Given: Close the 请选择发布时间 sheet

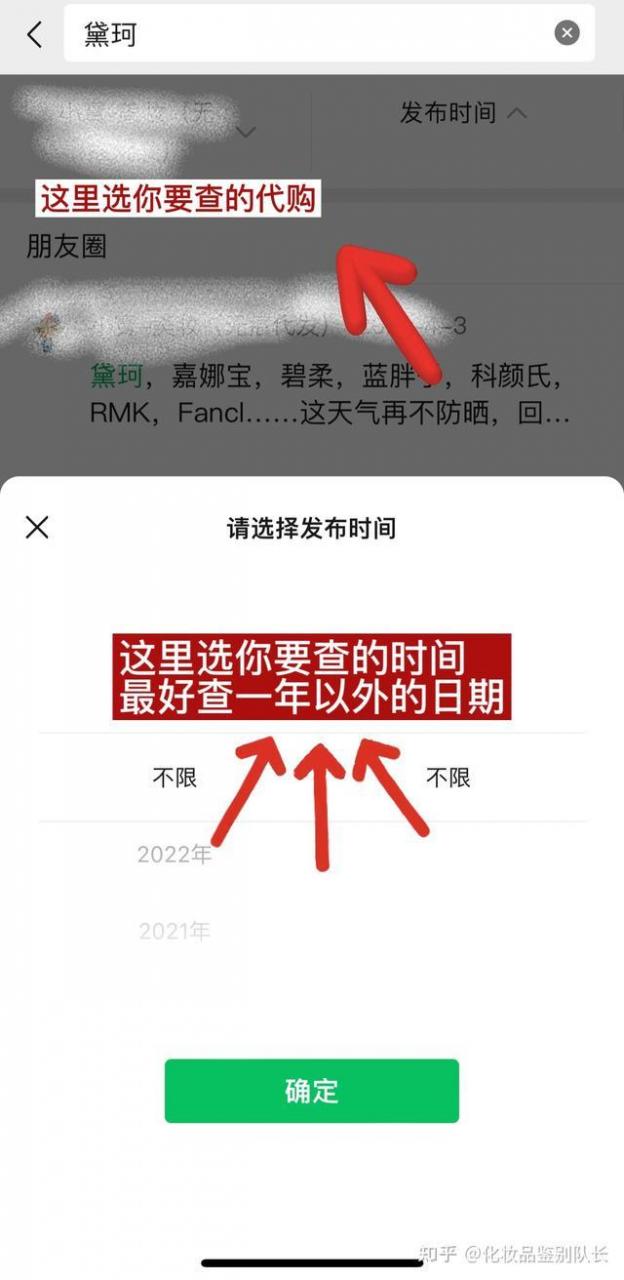Looking at the screenshot, I should (37, 528).
